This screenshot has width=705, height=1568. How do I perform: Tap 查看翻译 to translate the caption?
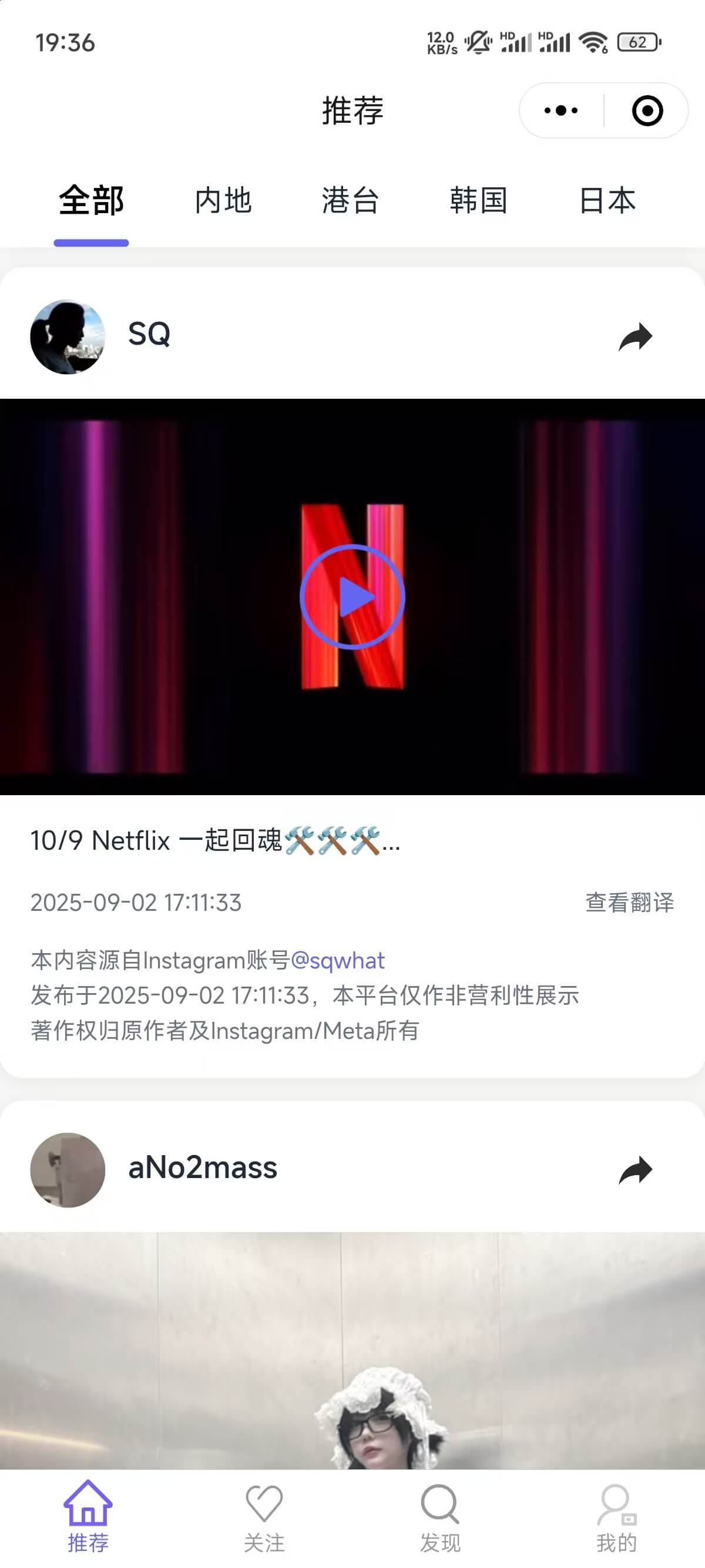[630, 902]
